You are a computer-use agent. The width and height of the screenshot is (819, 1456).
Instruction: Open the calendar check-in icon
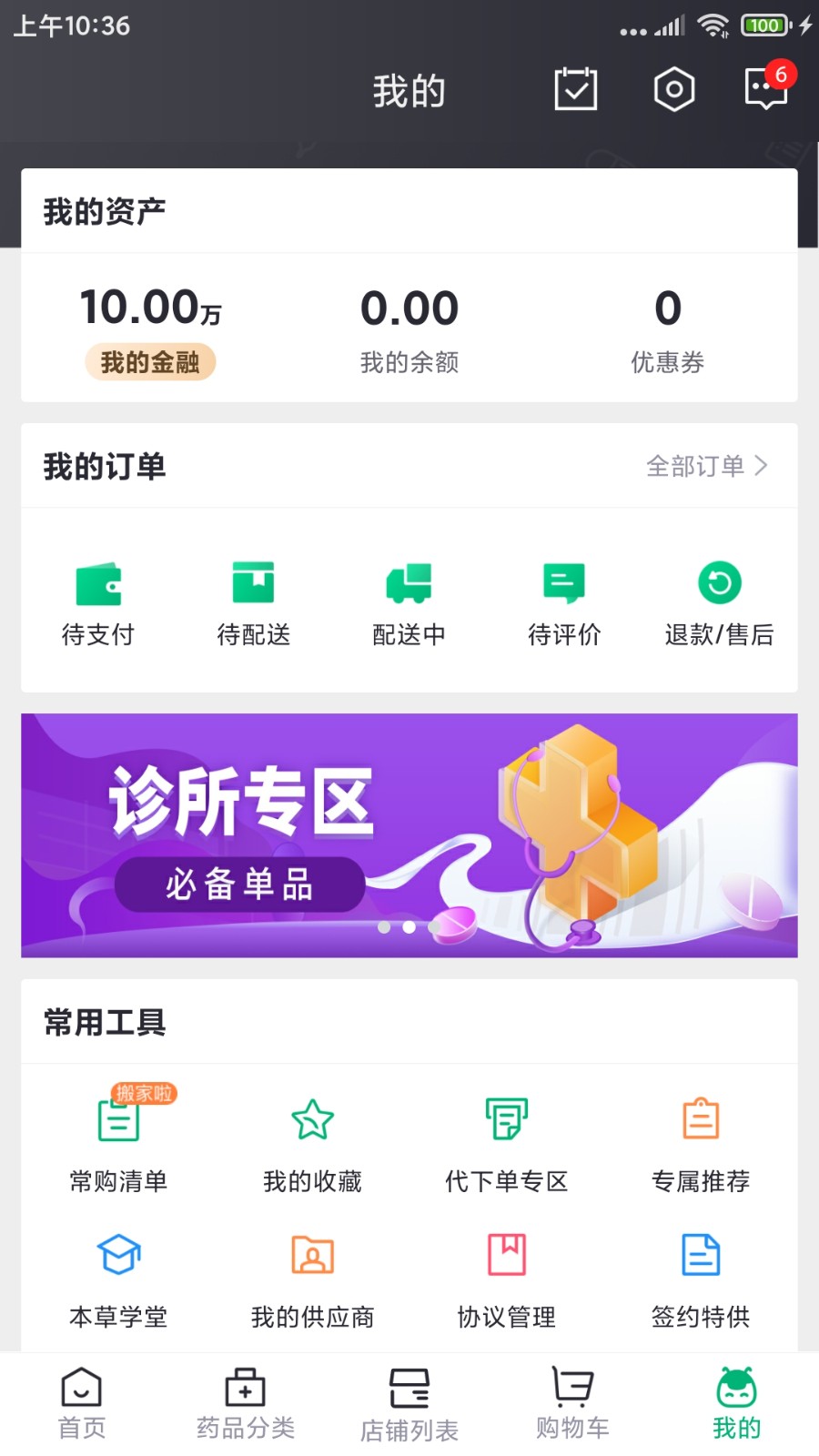575,89
